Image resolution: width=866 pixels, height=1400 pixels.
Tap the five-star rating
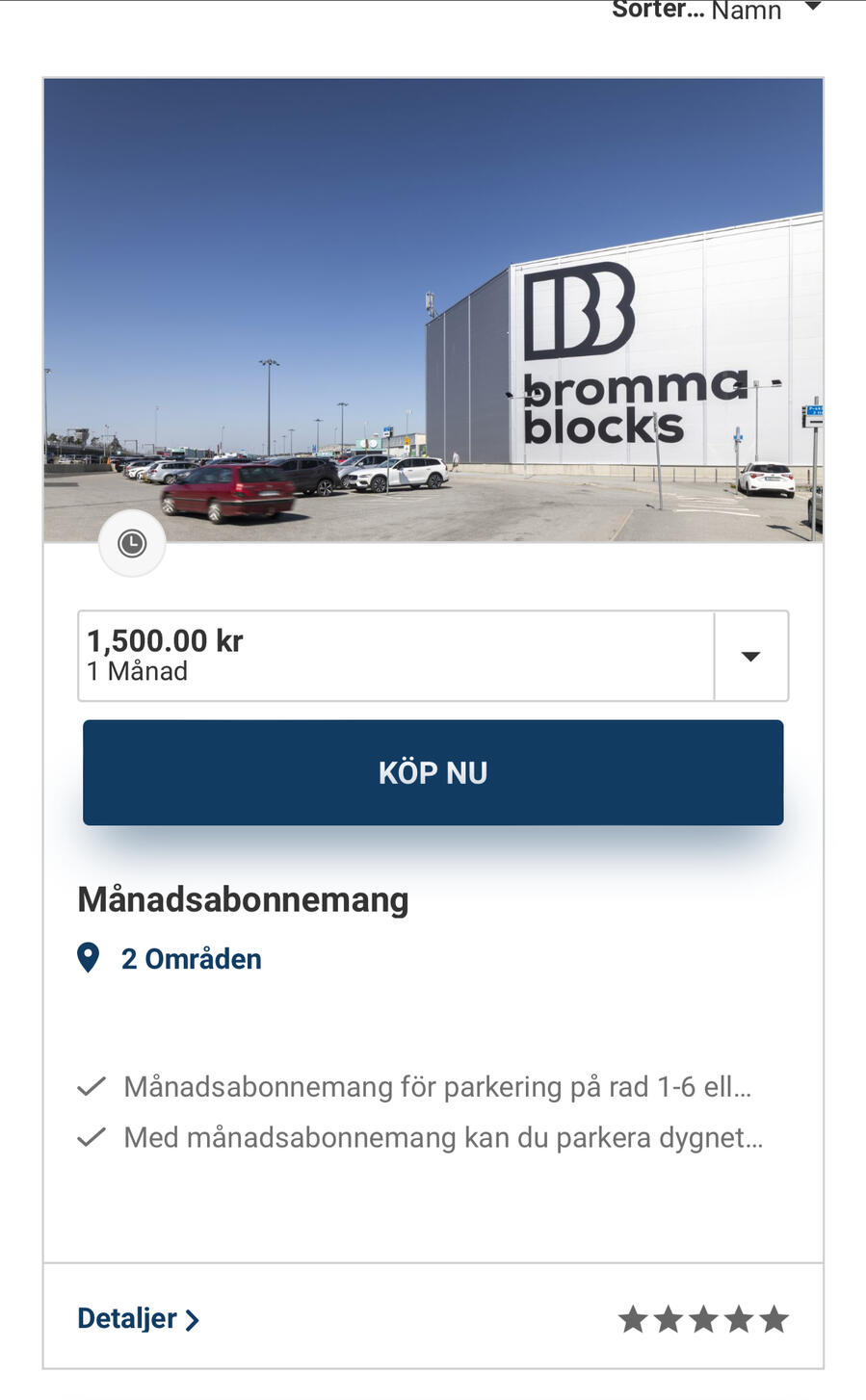(703, 1319)
